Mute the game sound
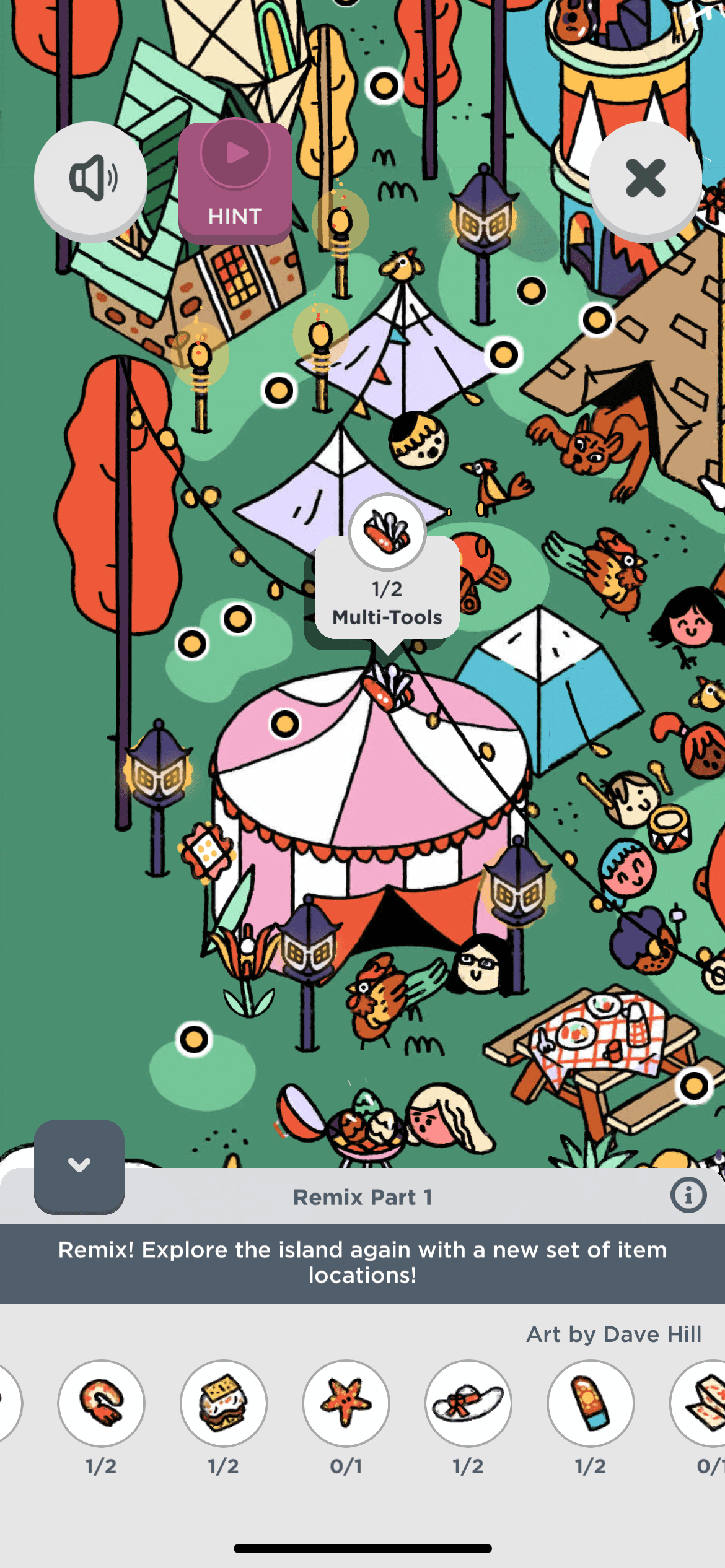This screenshot has height=1568, width=725. 90,178
